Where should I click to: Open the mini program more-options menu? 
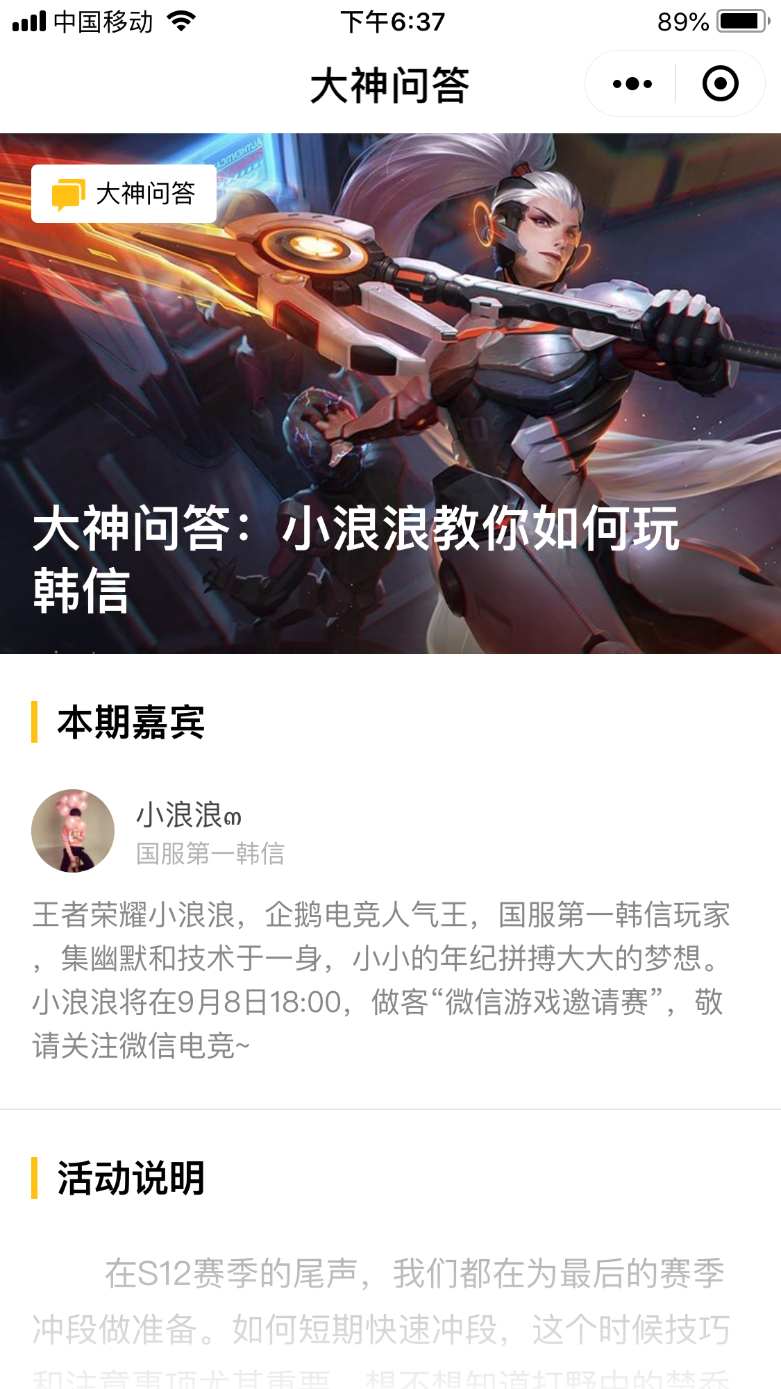tap(632, 84)
